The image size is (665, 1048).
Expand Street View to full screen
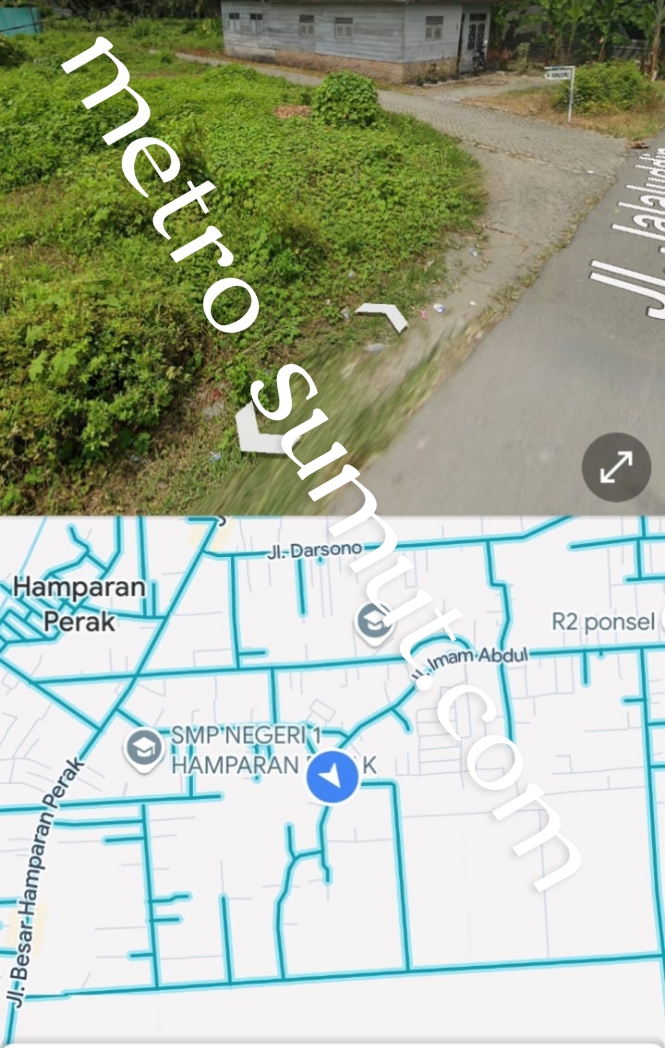click(x=616, y=467)
